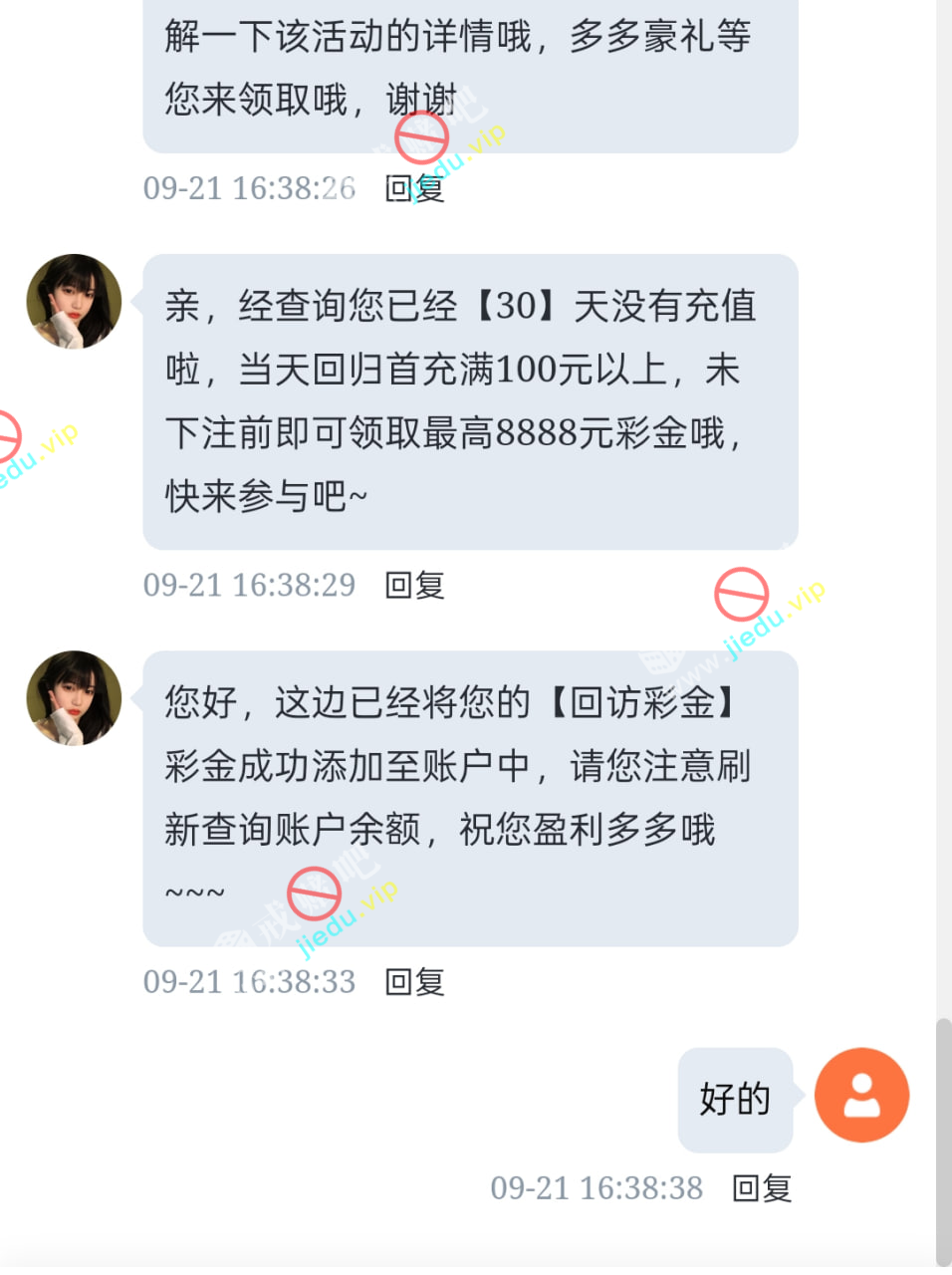Tap 回复 under the 16:38:33 bonus message
This screenshot has width=952, height=1275.
coord(414,982)
